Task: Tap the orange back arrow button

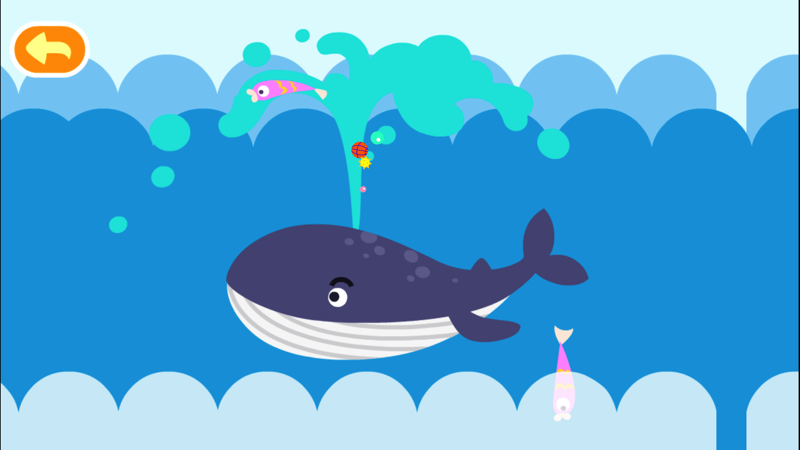Action: point(49,49)
